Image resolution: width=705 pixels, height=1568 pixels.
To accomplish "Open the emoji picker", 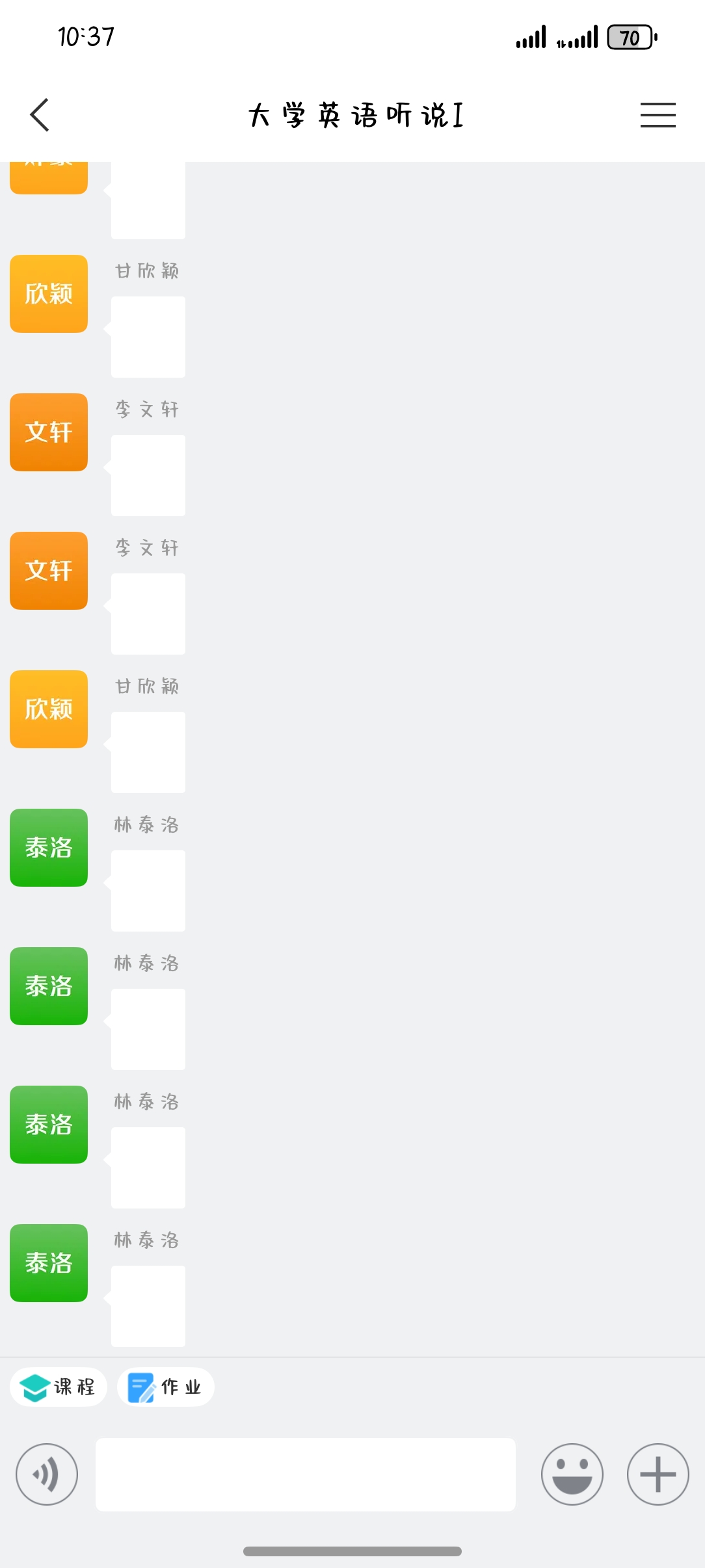I will (x=572, y=1474).
